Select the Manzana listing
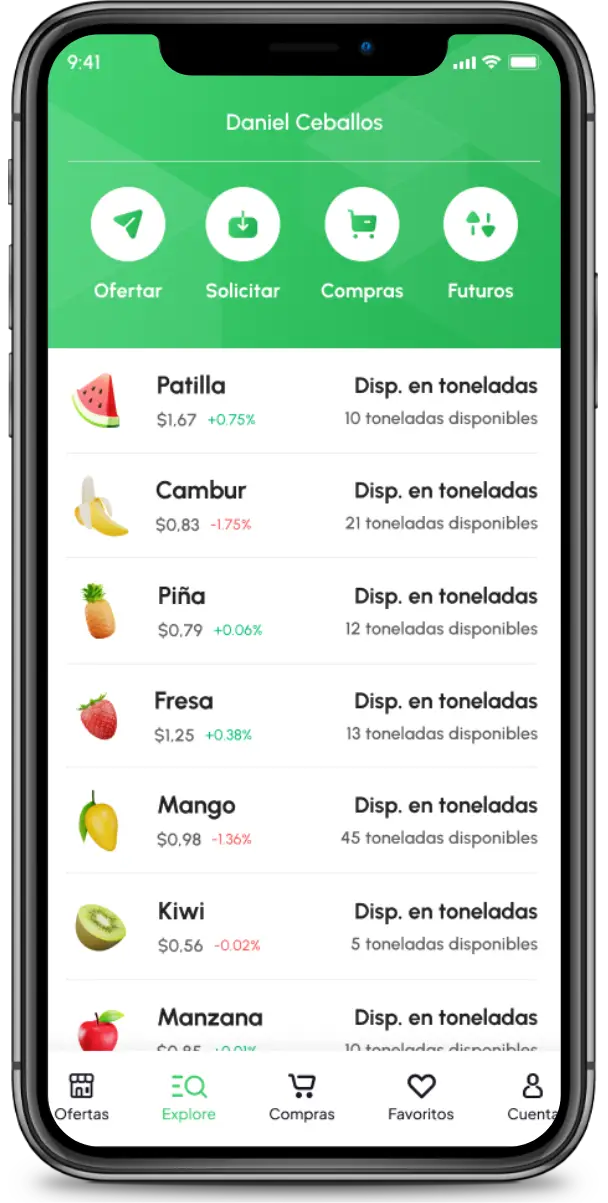The width and height of the screenshot is (608, 1203). tap(302, 1025)
